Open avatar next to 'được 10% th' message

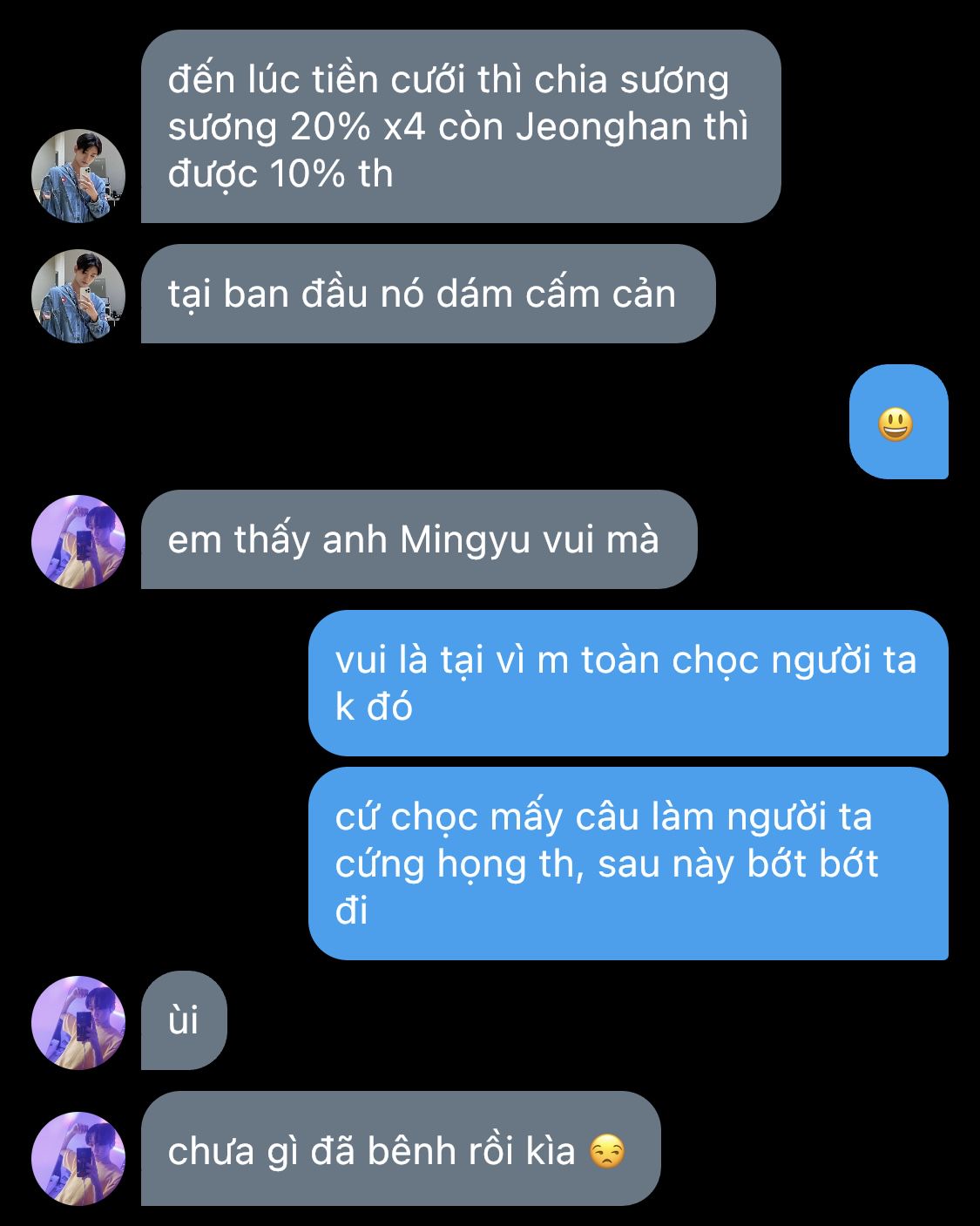[x=78, y=176]
